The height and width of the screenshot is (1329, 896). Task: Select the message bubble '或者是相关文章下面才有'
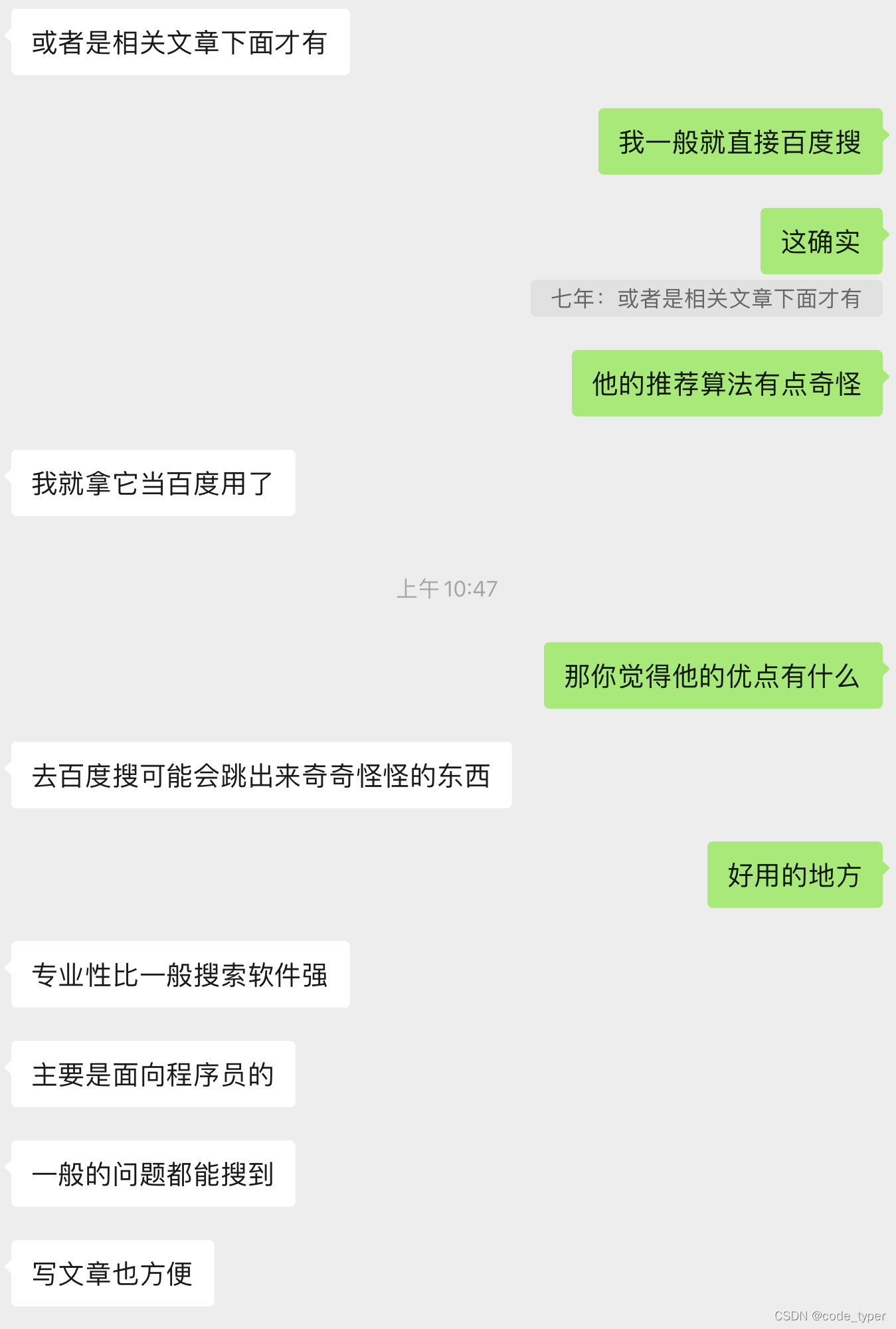(178, 42)
